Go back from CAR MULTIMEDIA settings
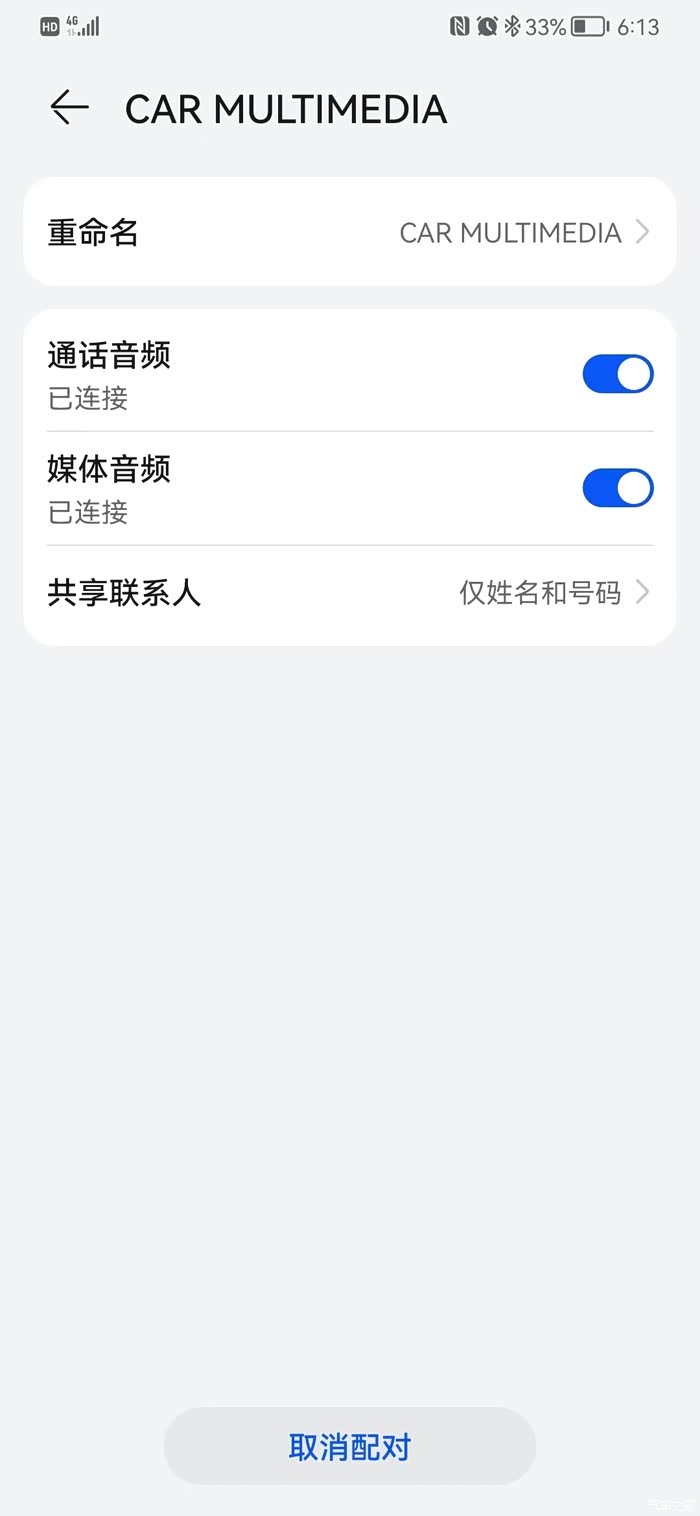The width and height of the screenshot is (700, 1516). point(70,107)
